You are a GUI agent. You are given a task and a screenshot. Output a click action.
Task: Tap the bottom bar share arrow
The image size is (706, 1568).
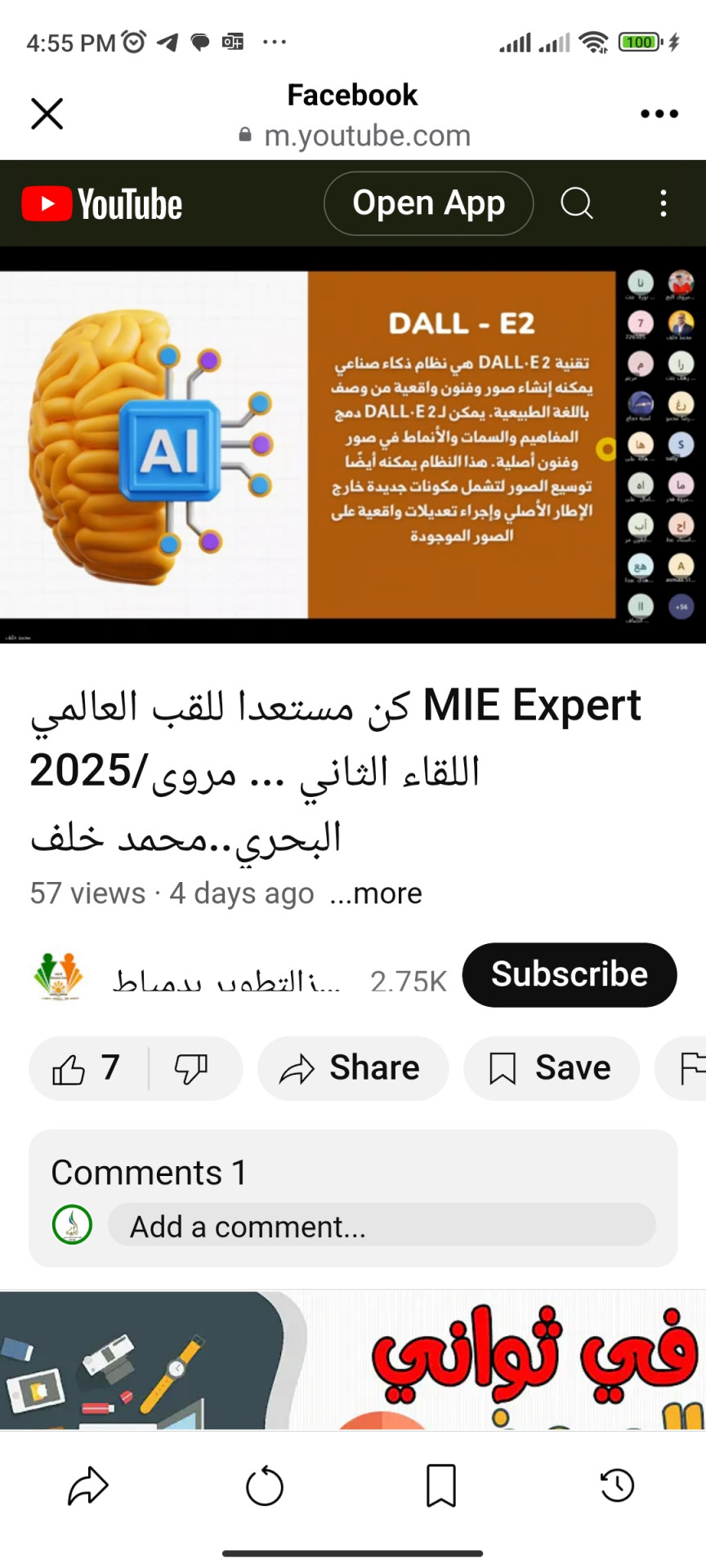pos(88,1486)
